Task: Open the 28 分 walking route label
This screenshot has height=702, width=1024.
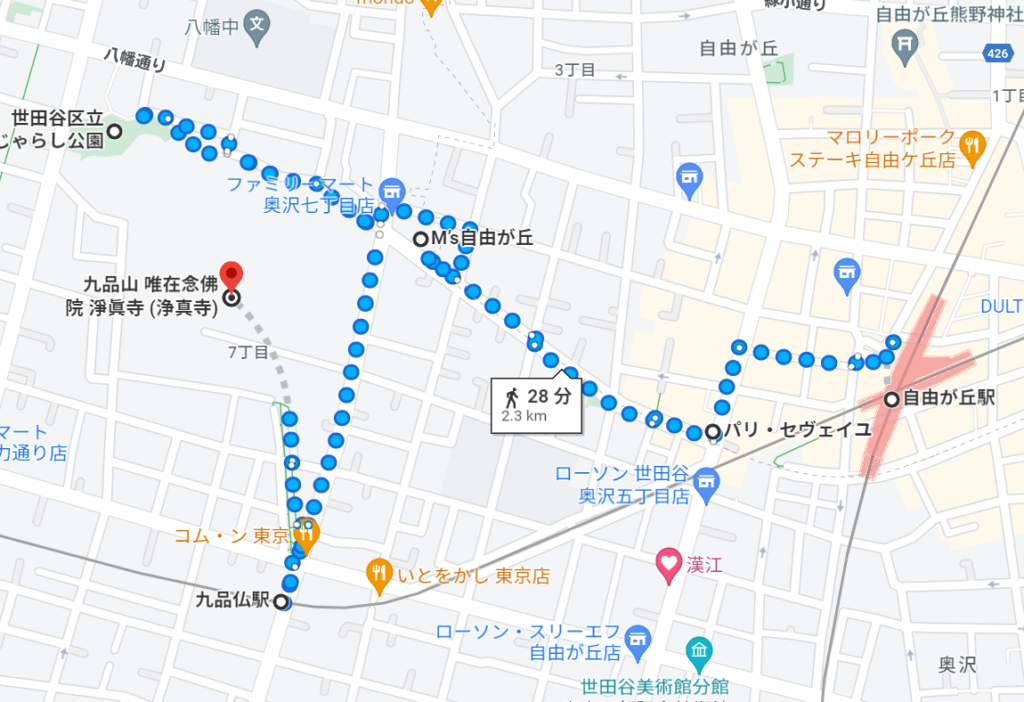Action: click(x=536, y=404)
